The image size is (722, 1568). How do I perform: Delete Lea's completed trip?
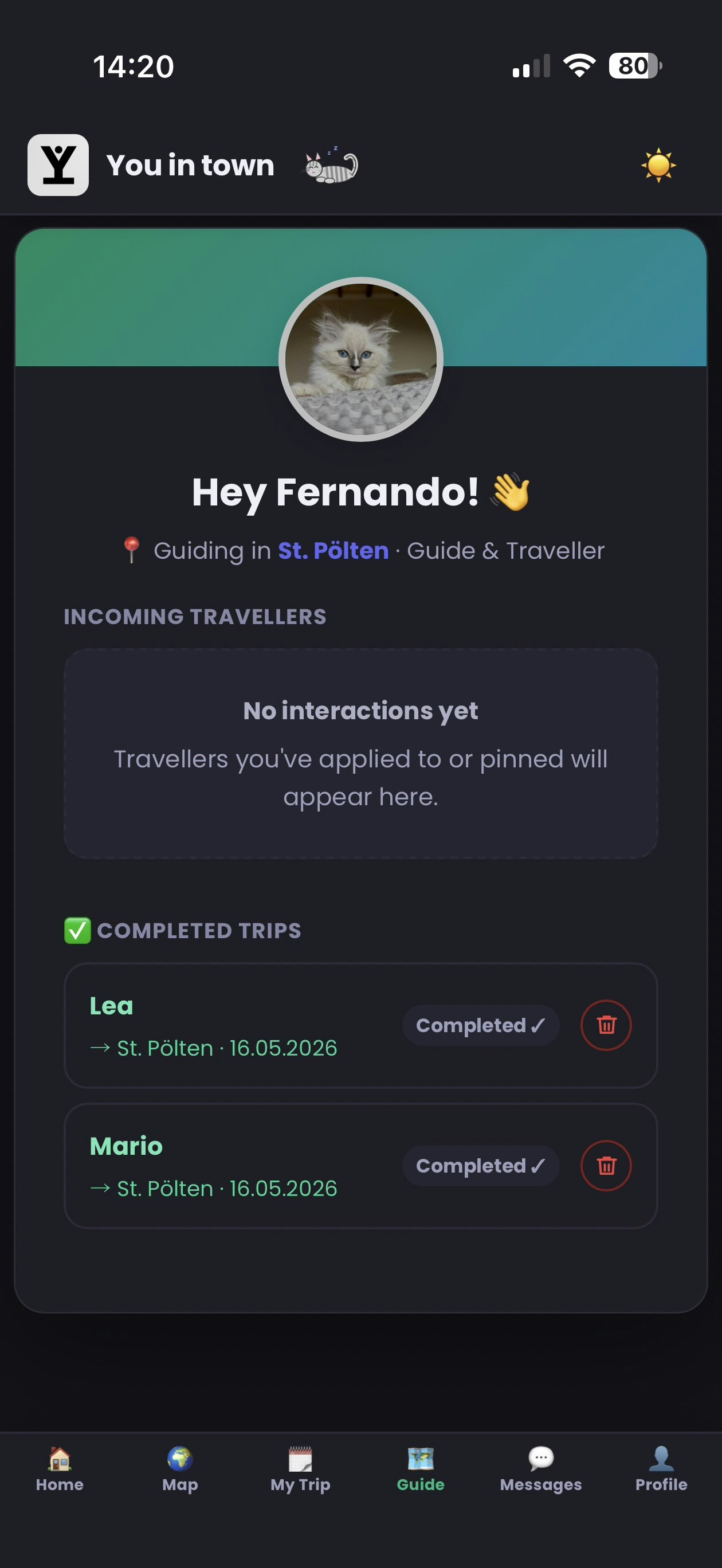[x=606, y=1025]
